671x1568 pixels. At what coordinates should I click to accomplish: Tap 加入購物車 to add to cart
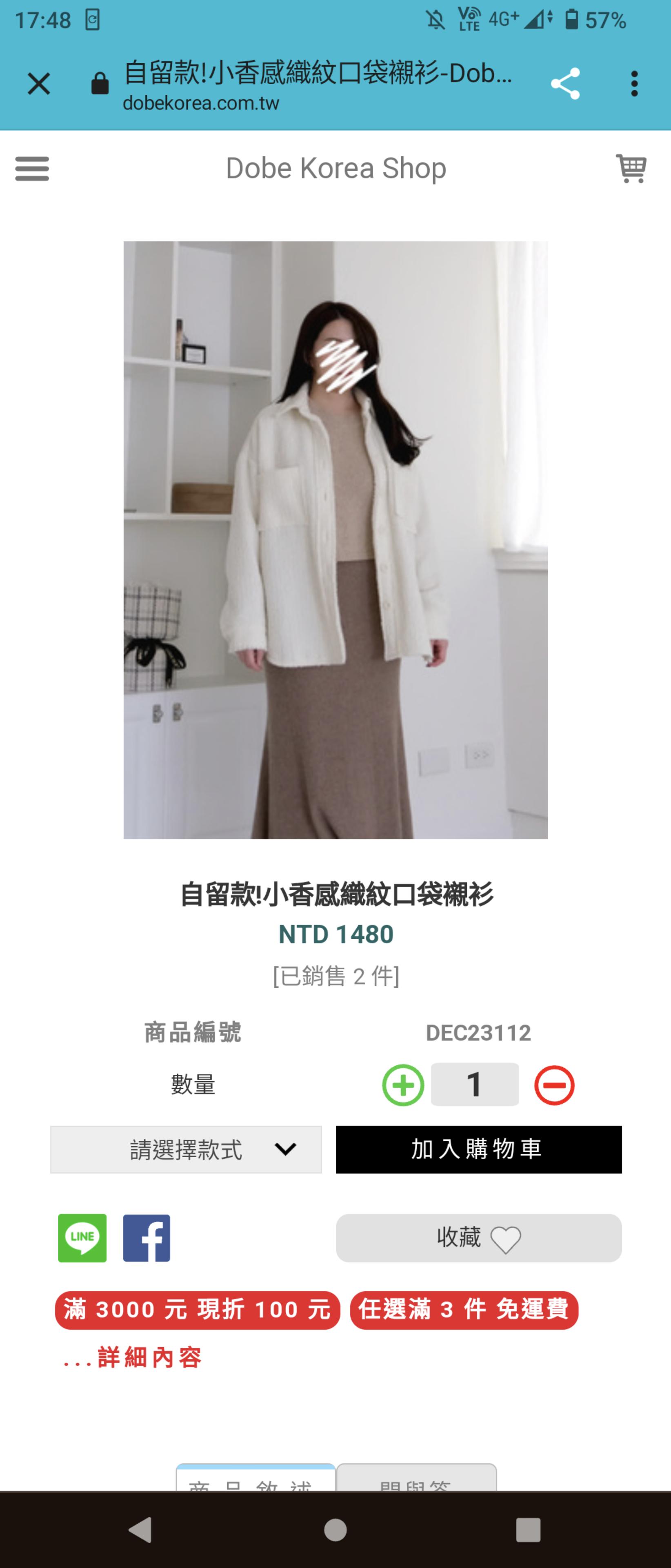pyautogui.click(x=479, y=1149)
